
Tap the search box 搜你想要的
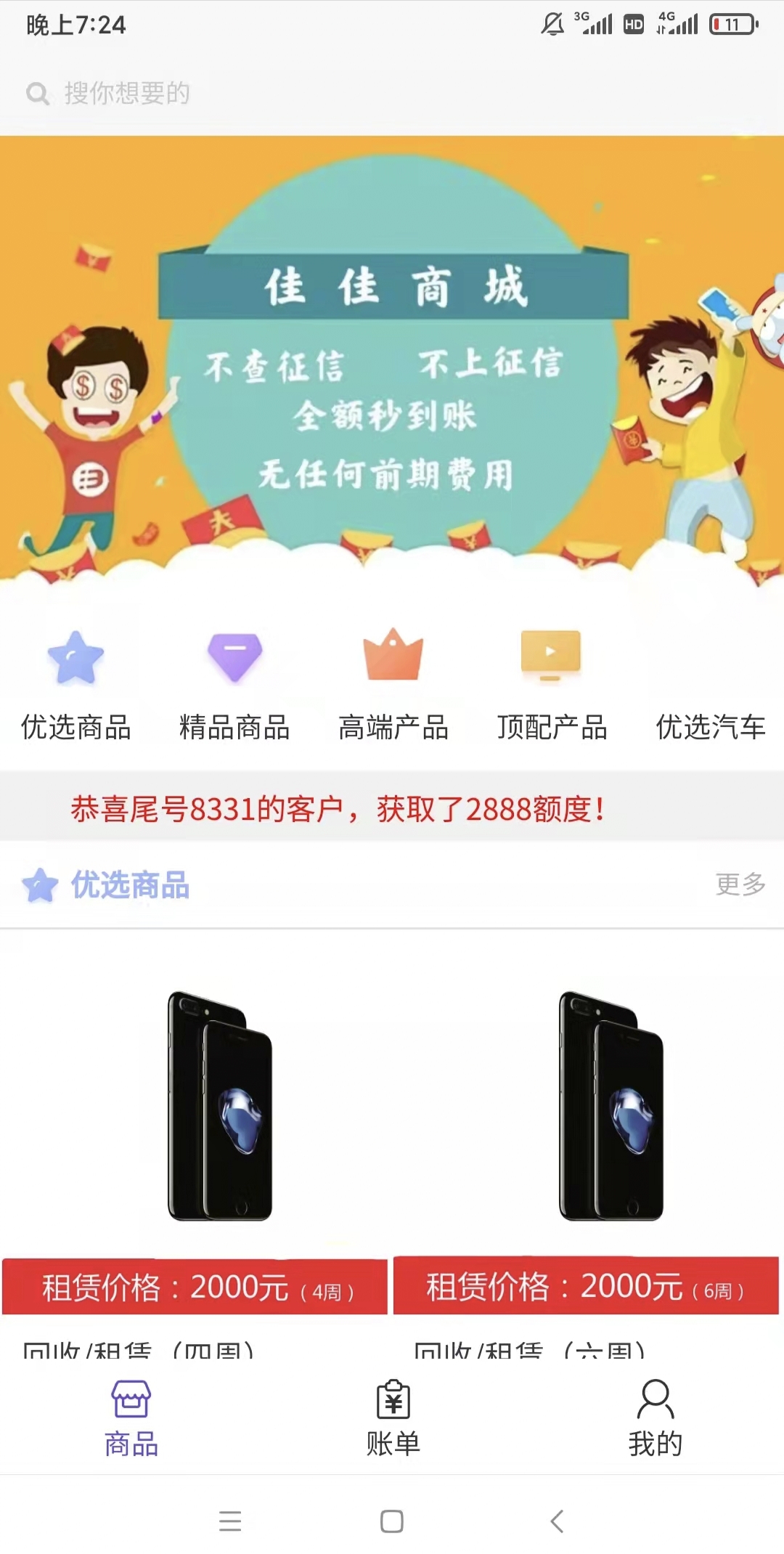click(392, 93)
